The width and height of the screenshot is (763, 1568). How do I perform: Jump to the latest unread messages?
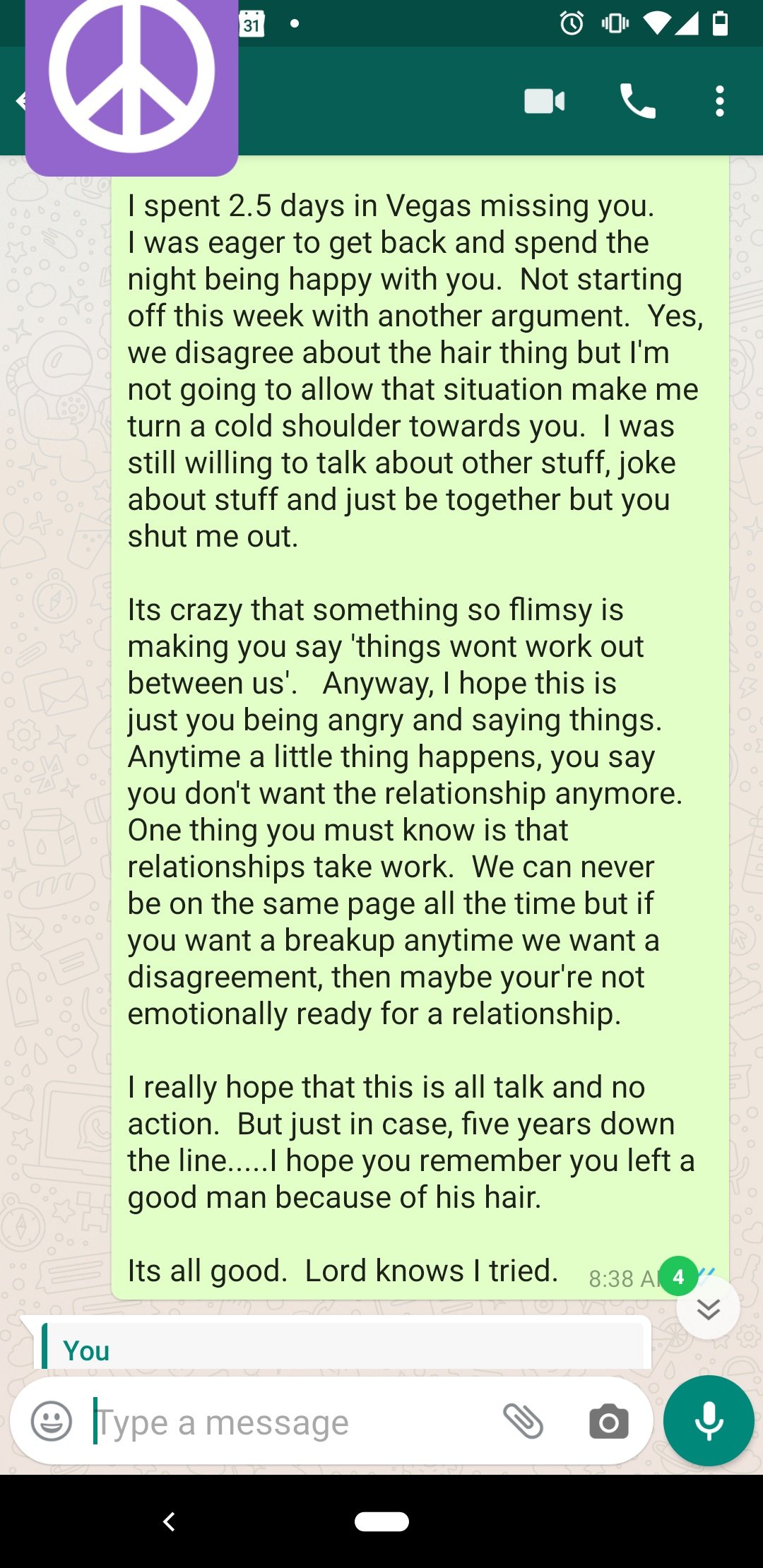pyautogui.click(x=707, y=1308)
